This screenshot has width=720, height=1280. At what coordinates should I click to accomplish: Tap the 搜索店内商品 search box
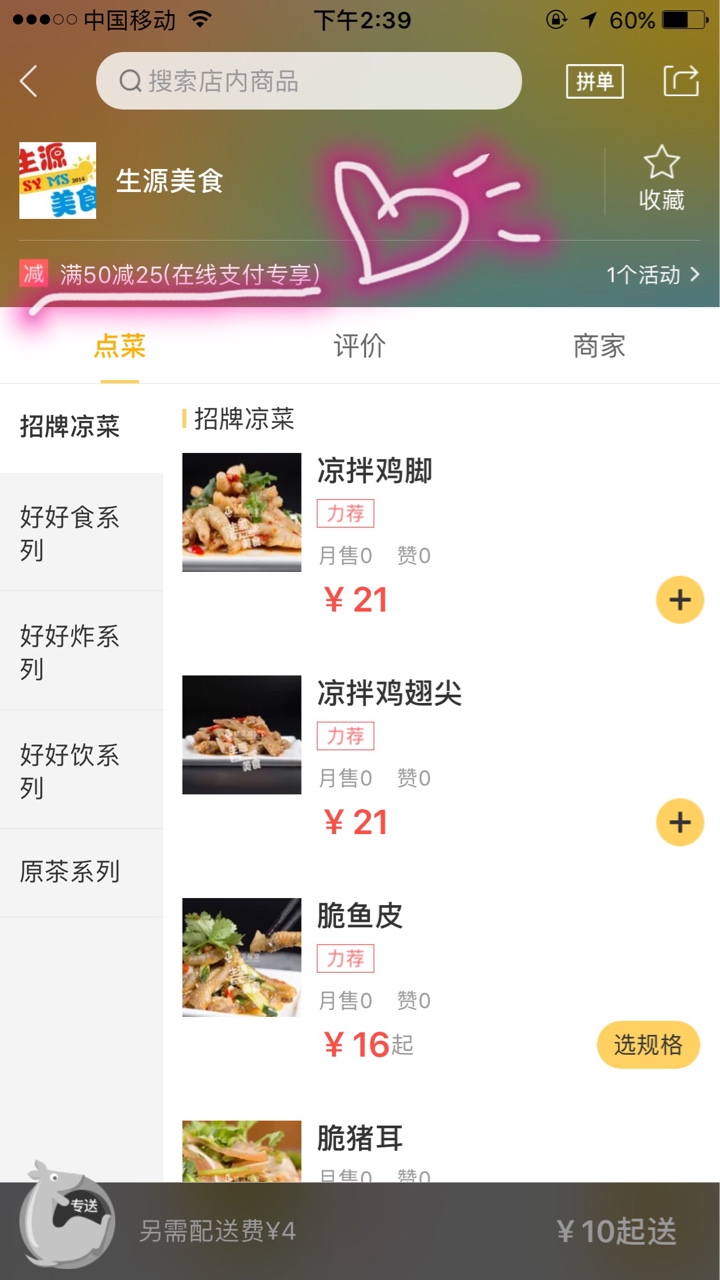coord(308,81)
